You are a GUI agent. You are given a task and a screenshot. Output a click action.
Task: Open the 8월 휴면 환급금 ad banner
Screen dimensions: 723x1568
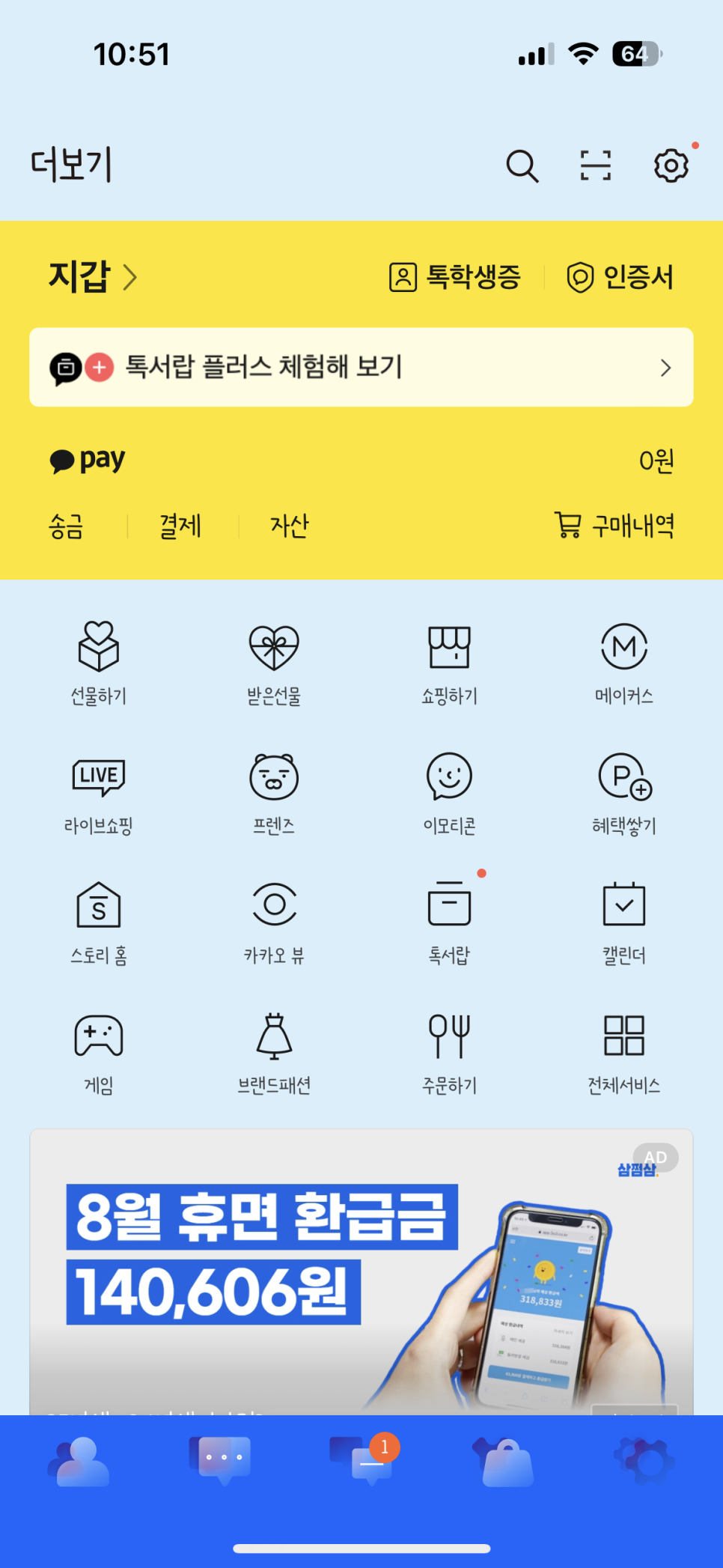tap(361, 1272)
